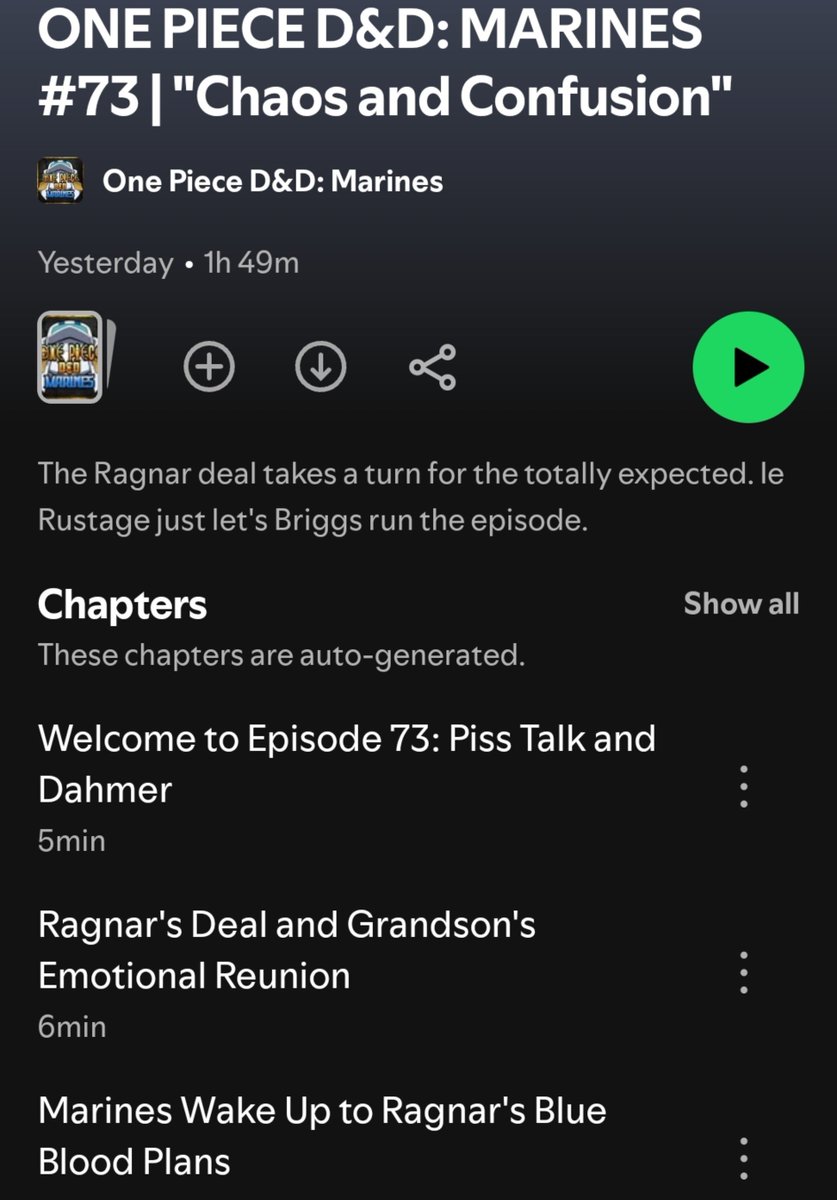Share this podcast episode
This screenshot has width=837, height=1200.
coord(432,368)
